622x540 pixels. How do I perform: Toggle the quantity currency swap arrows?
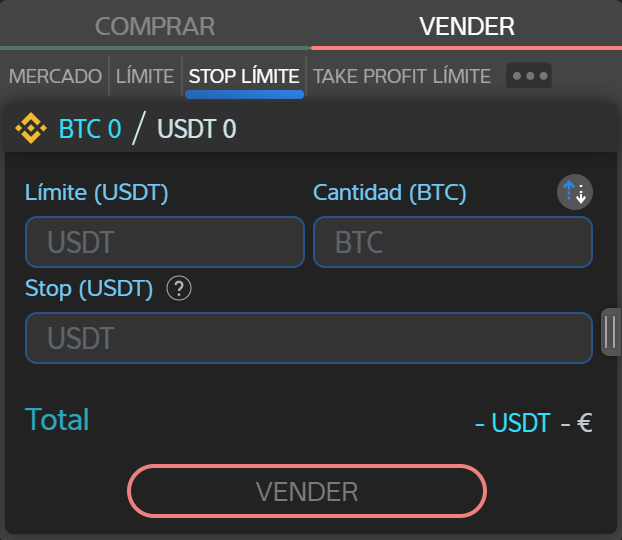575,192
